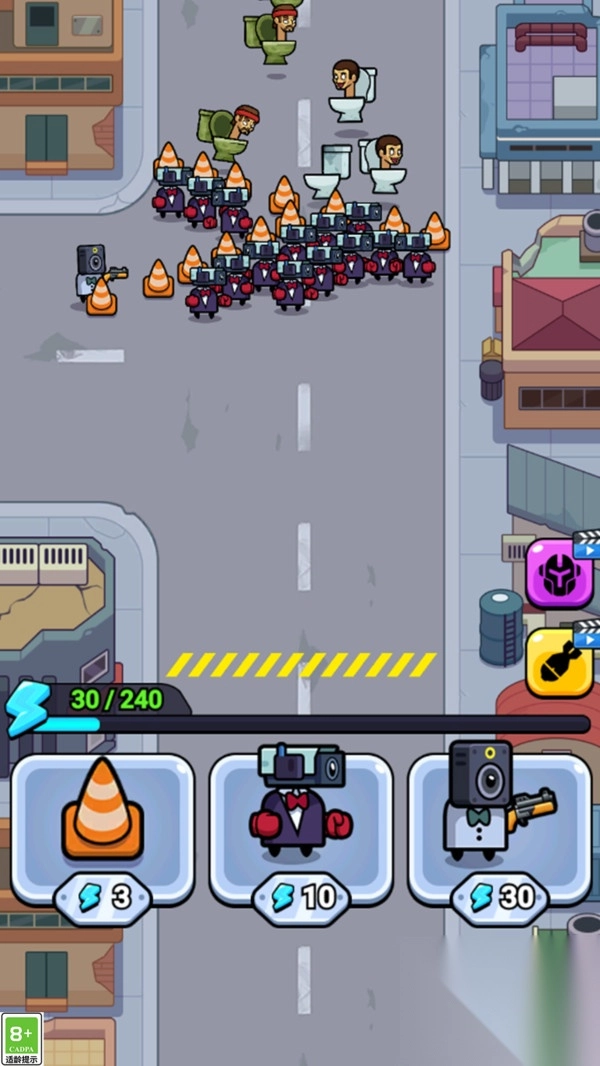Use the yellow bomb airstrike skill
Viewport: 600px width, 1066px height.
click(x=560, y=663)
